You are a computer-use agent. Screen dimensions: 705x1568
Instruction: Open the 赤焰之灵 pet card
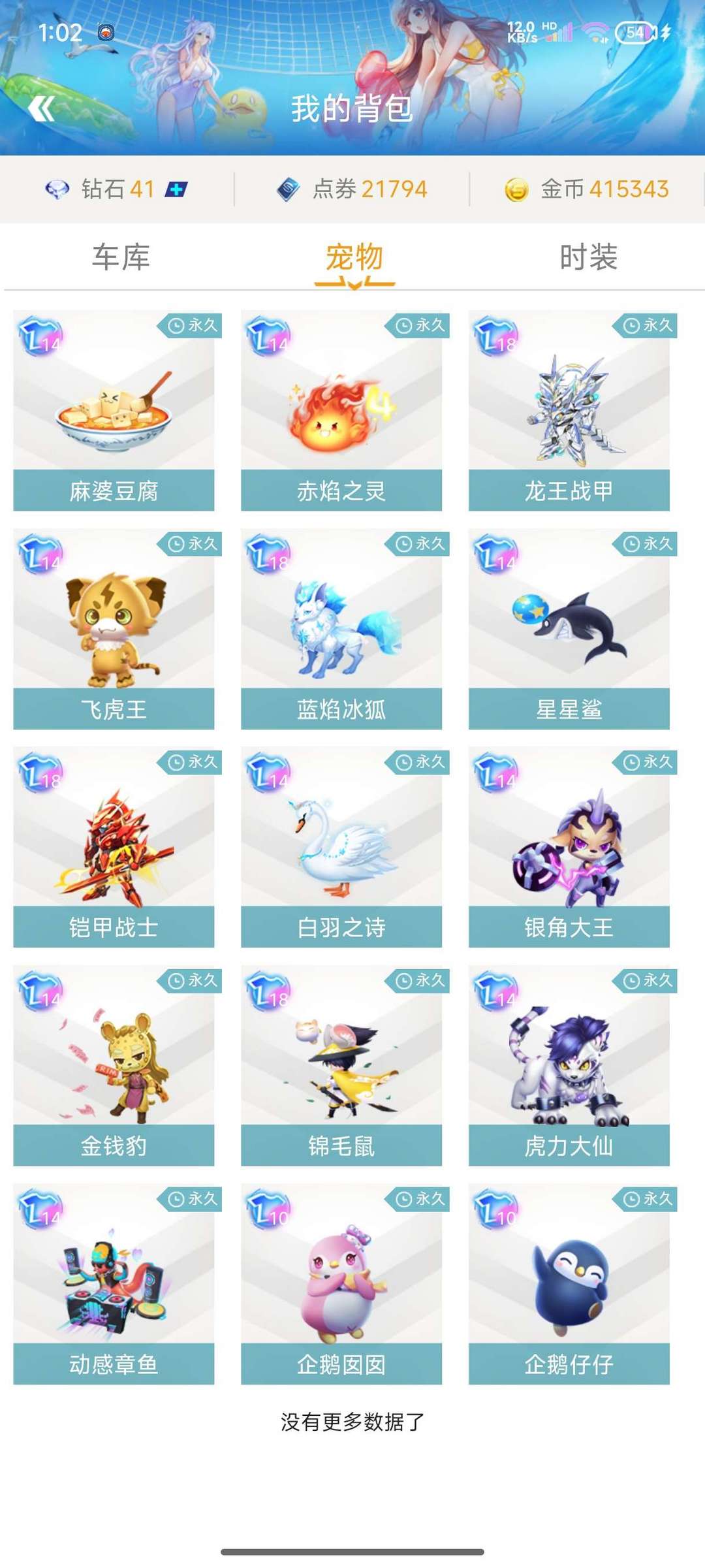coord(341,411)
